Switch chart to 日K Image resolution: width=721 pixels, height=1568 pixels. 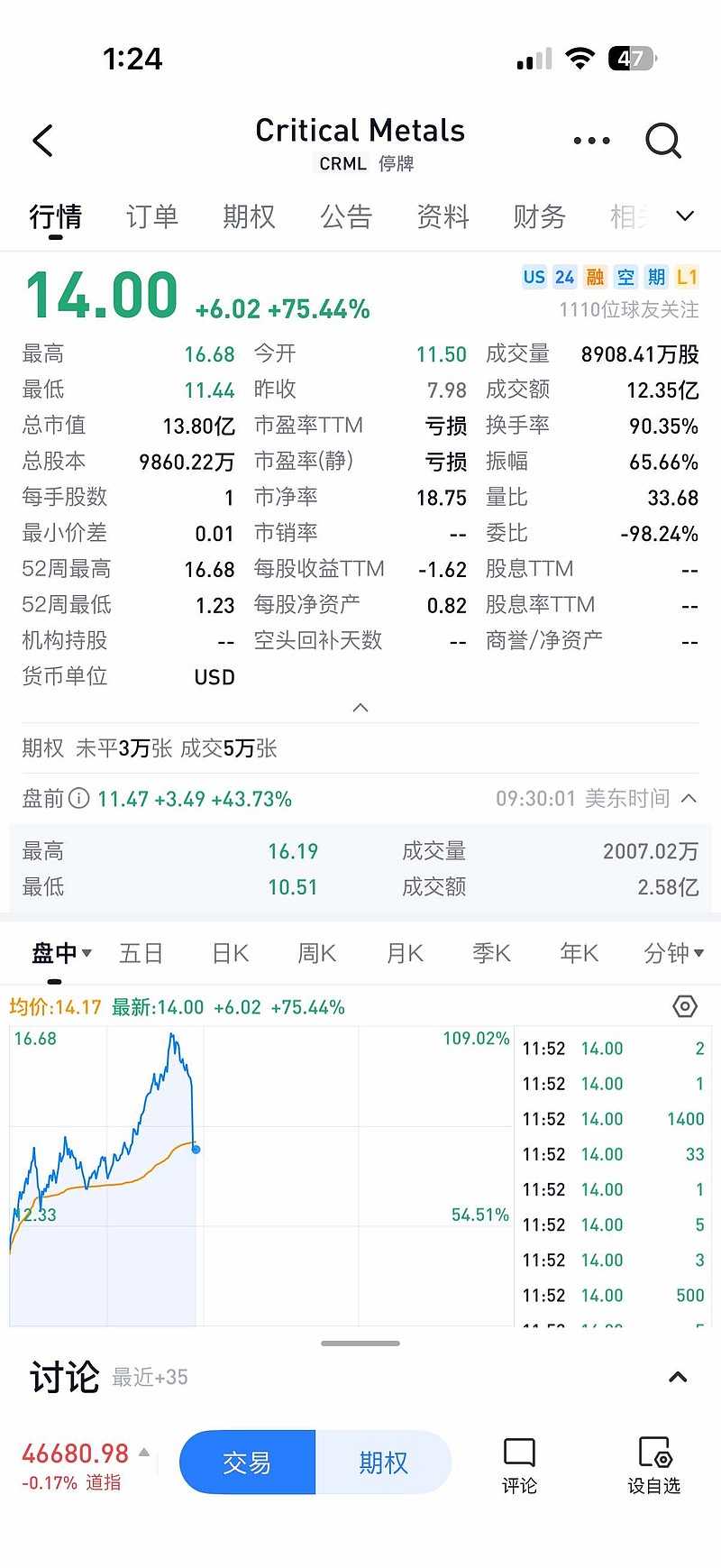(230, 953)
